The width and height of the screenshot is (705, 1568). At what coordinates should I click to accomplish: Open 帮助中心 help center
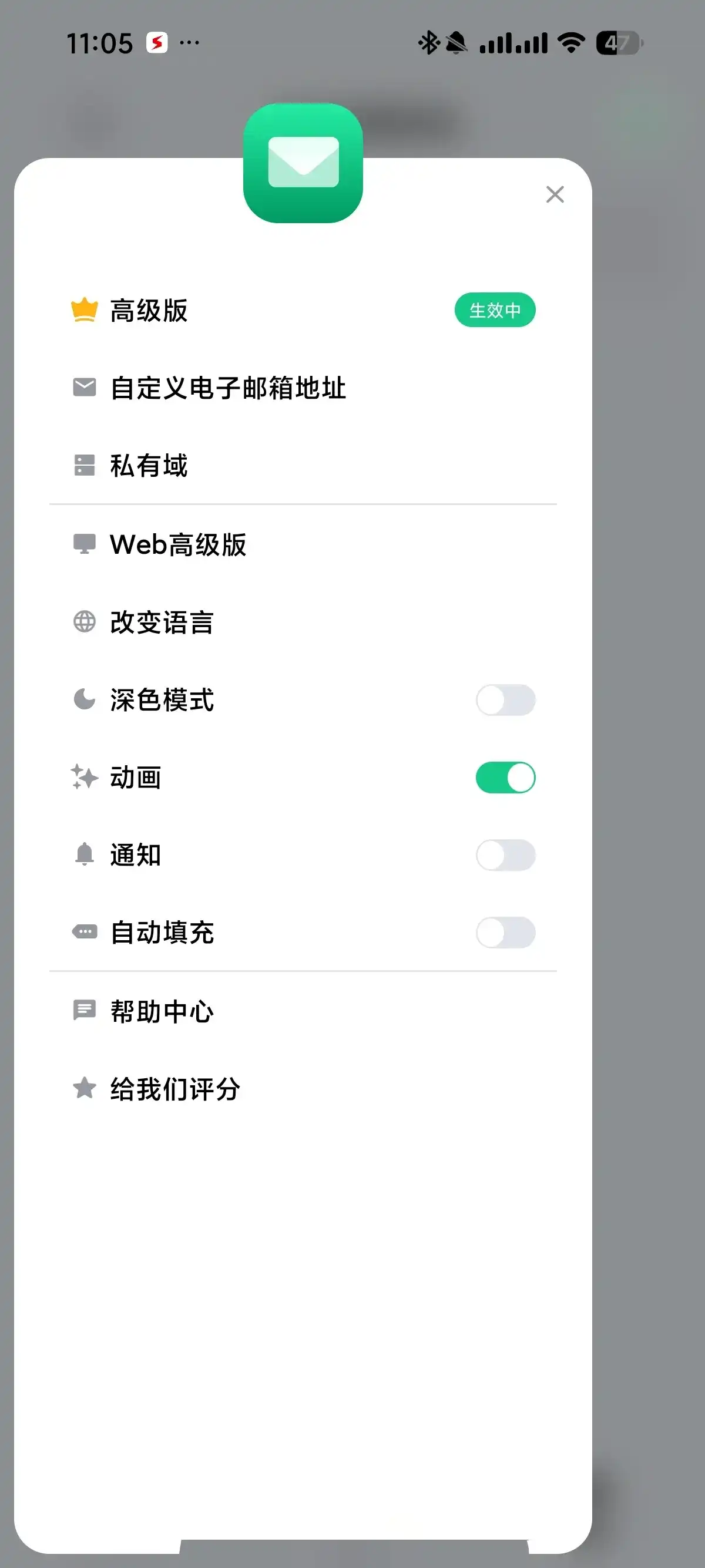coord(162,1011)
